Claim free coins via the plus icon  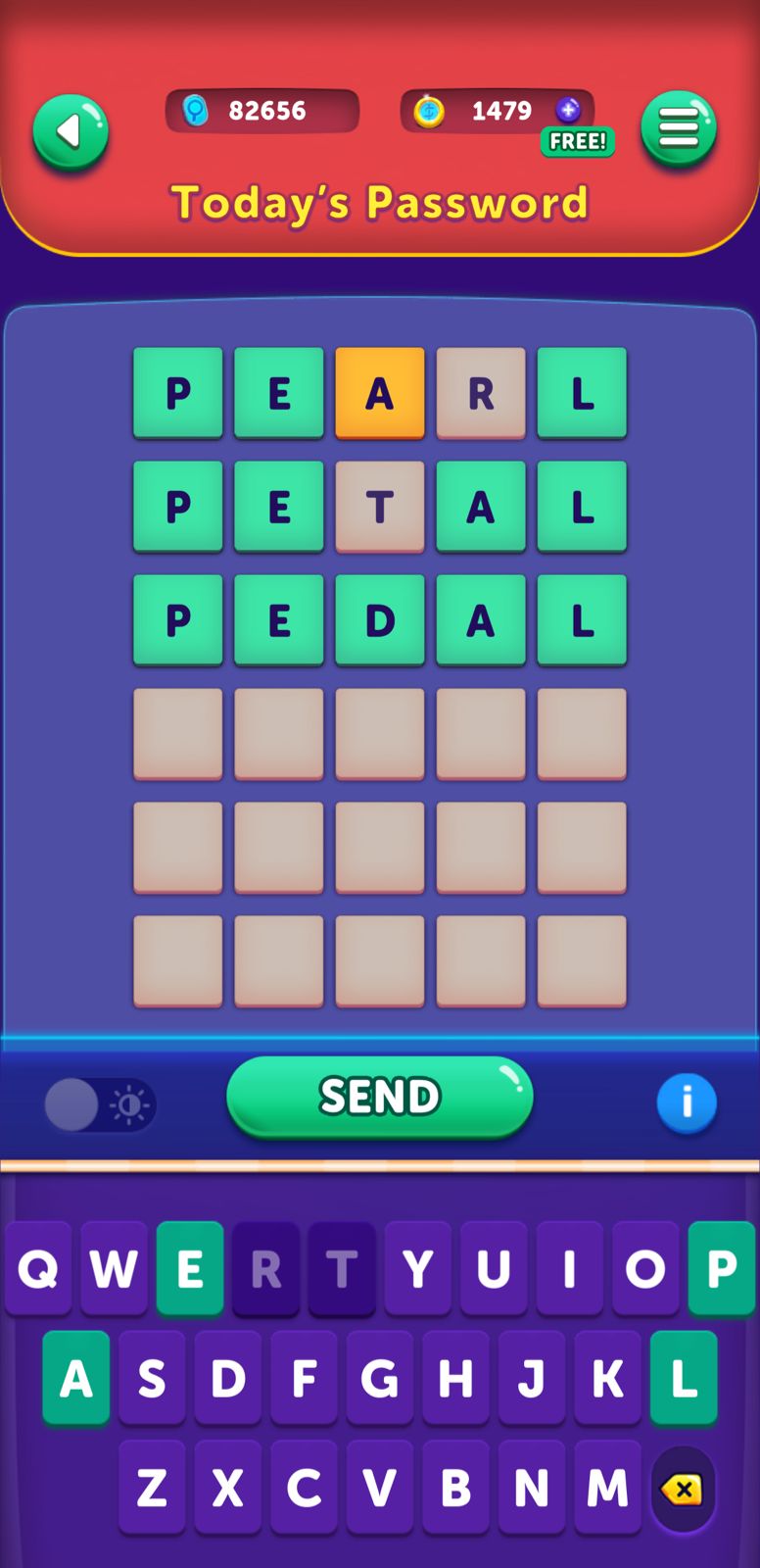568,110
